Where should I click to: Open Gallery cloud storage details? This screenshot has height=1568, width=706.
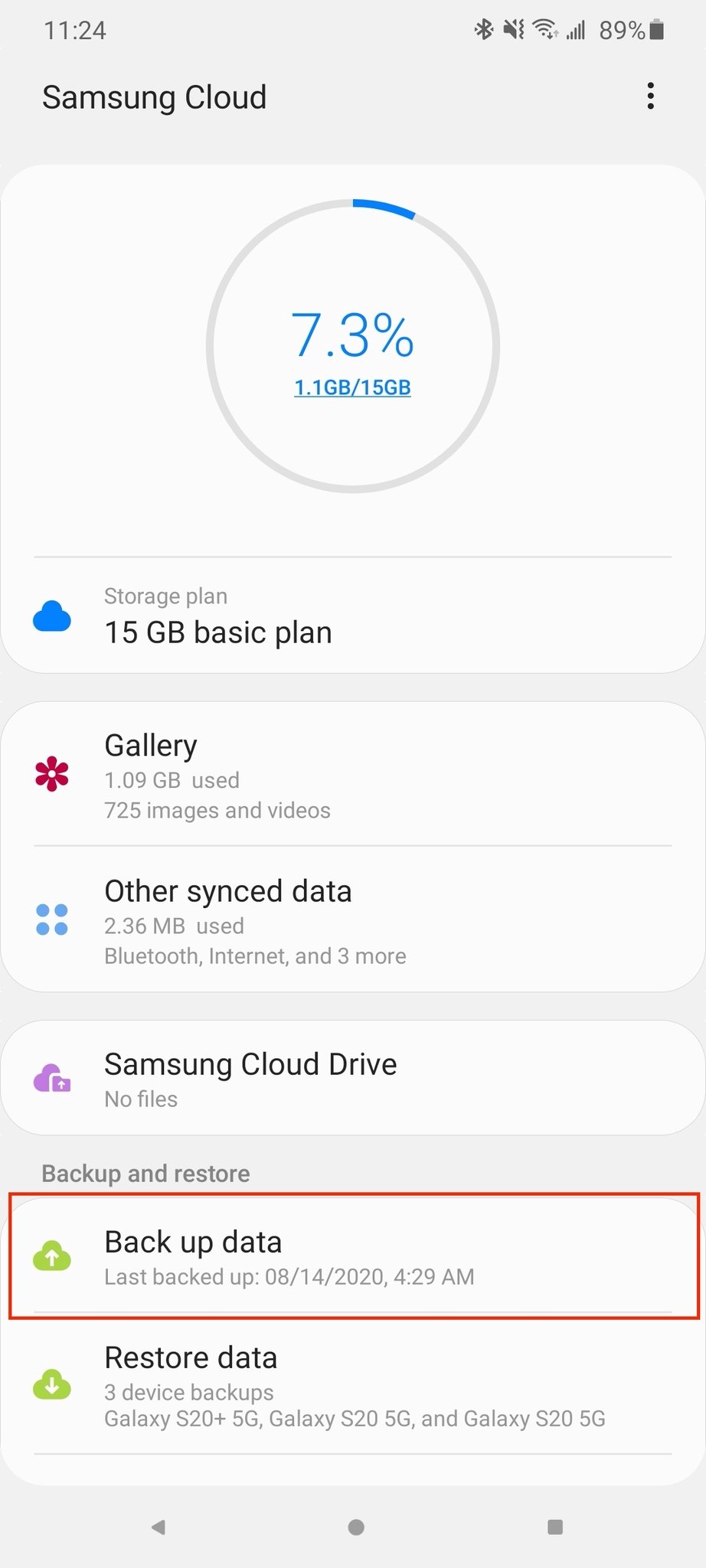pyautogui.click(x=352, y=775)
